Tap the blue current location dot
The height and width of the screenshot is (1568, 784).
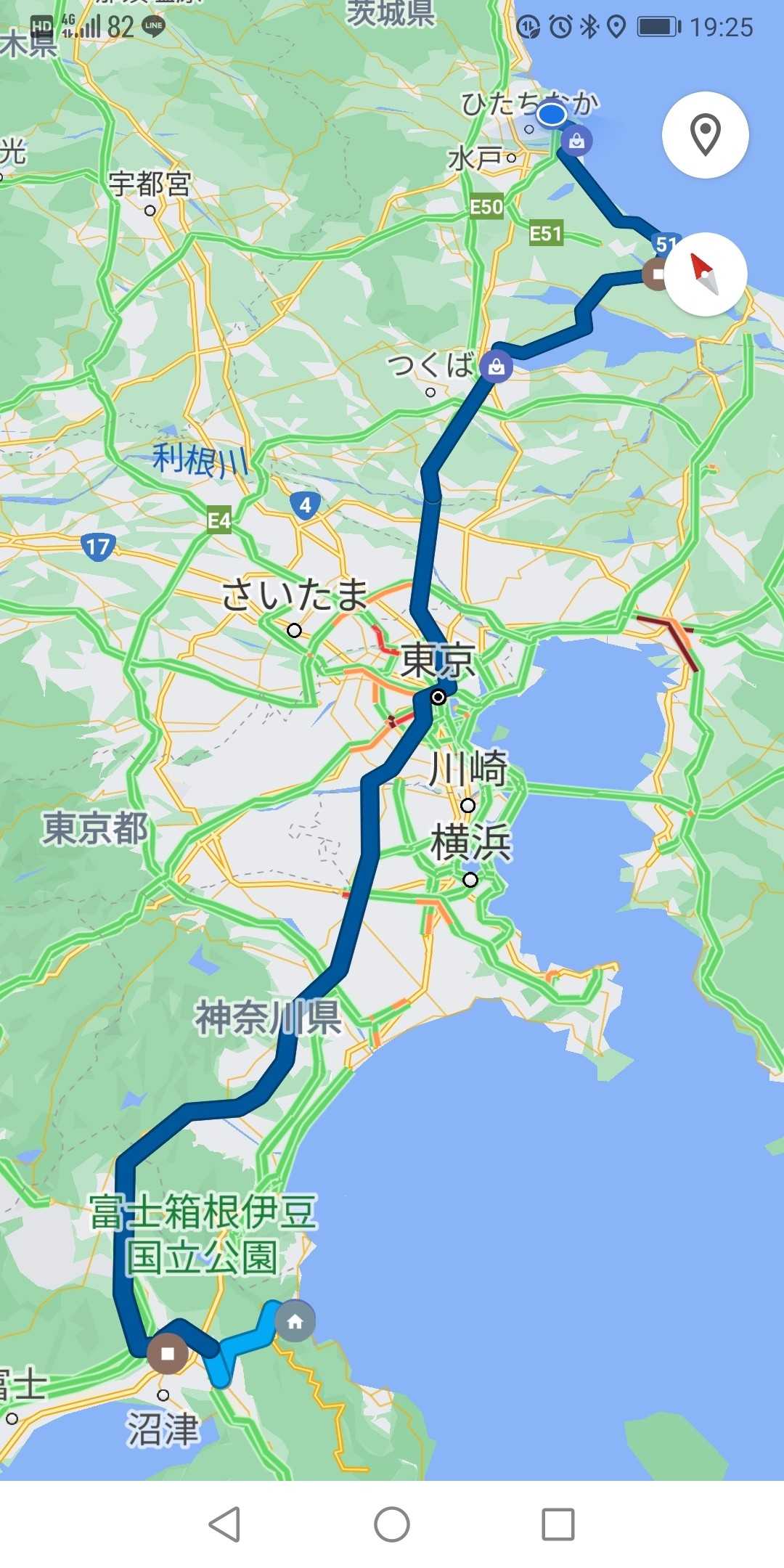552,115
